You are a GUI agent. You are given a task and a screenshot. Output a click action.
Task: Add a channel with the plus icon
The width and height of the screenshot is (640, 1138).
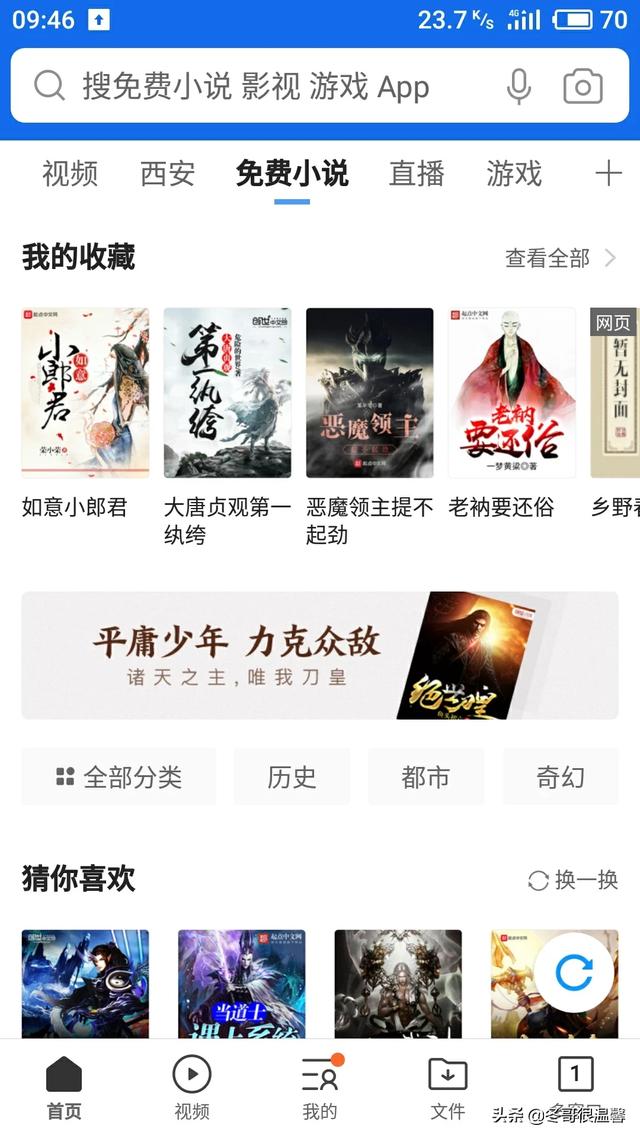pyautogui.click(x=608, y=174)
